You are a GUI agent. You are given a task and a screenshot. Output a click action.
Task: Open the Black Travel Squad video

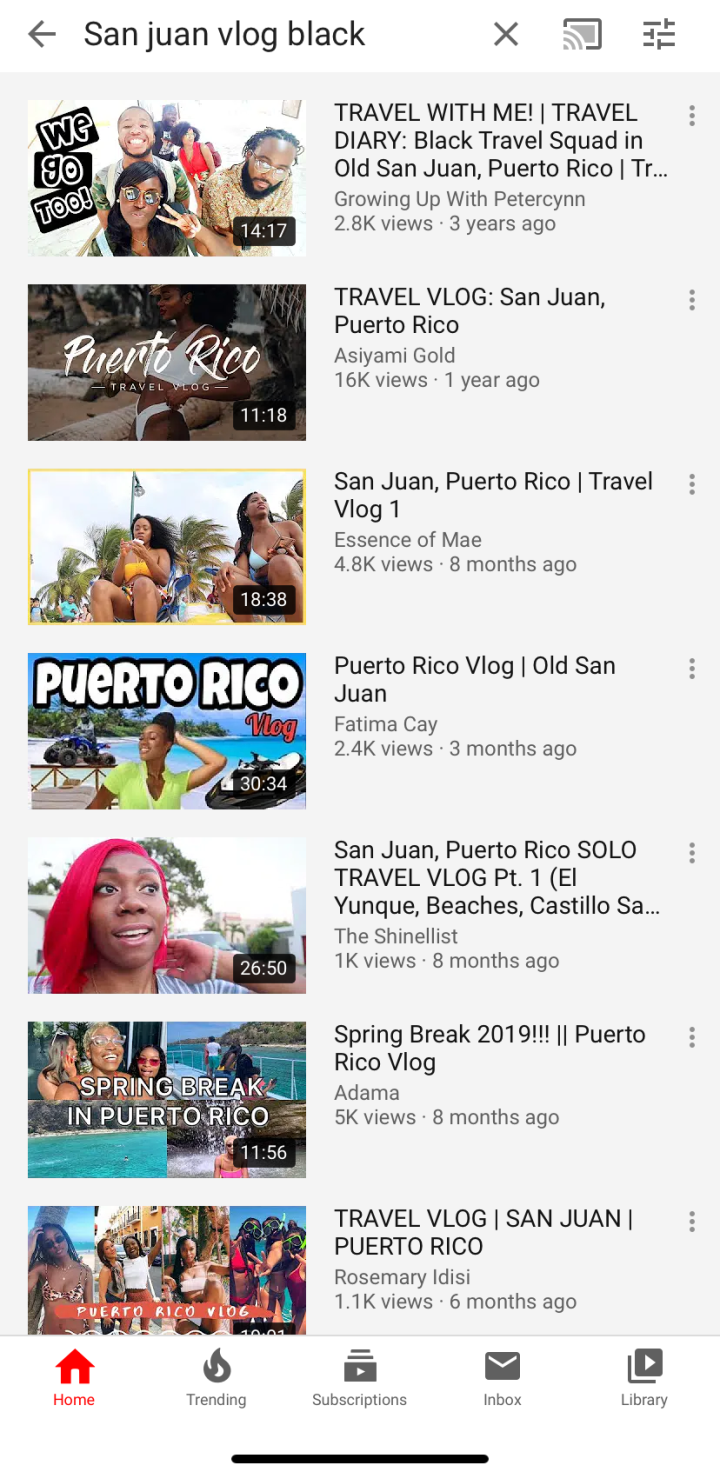167,178
